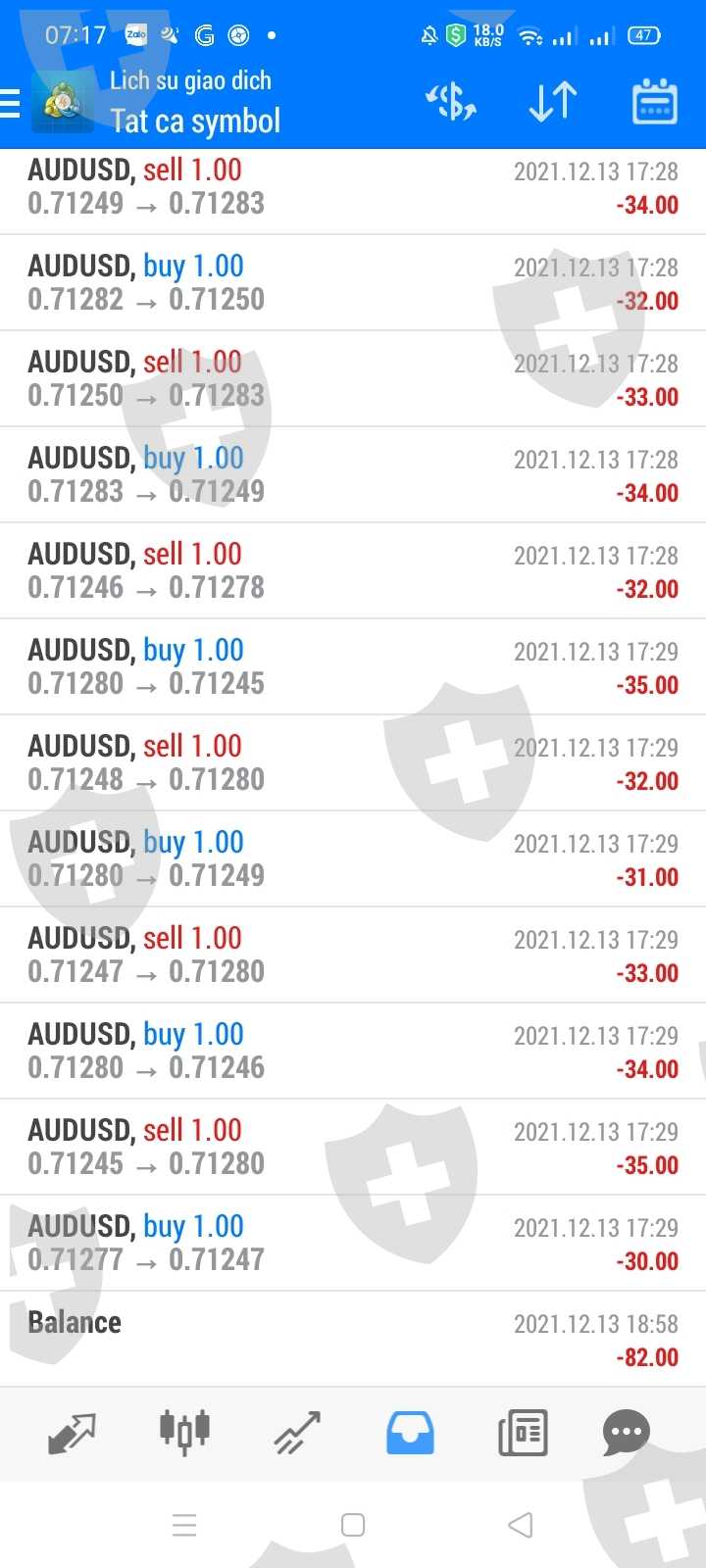
Task: Expand the AUDUSD buy 0.71280 → 0.71249 deal
Action: tap(353, 859)
